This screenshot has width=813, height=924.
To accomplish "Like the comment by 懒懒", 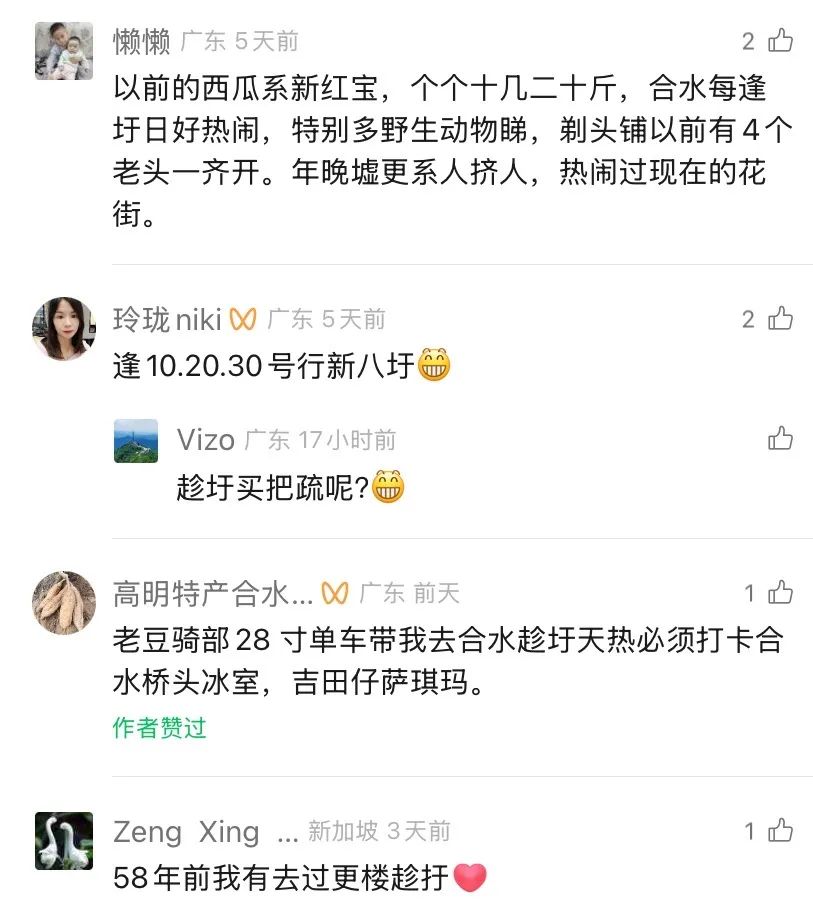I will click(780, 41).
